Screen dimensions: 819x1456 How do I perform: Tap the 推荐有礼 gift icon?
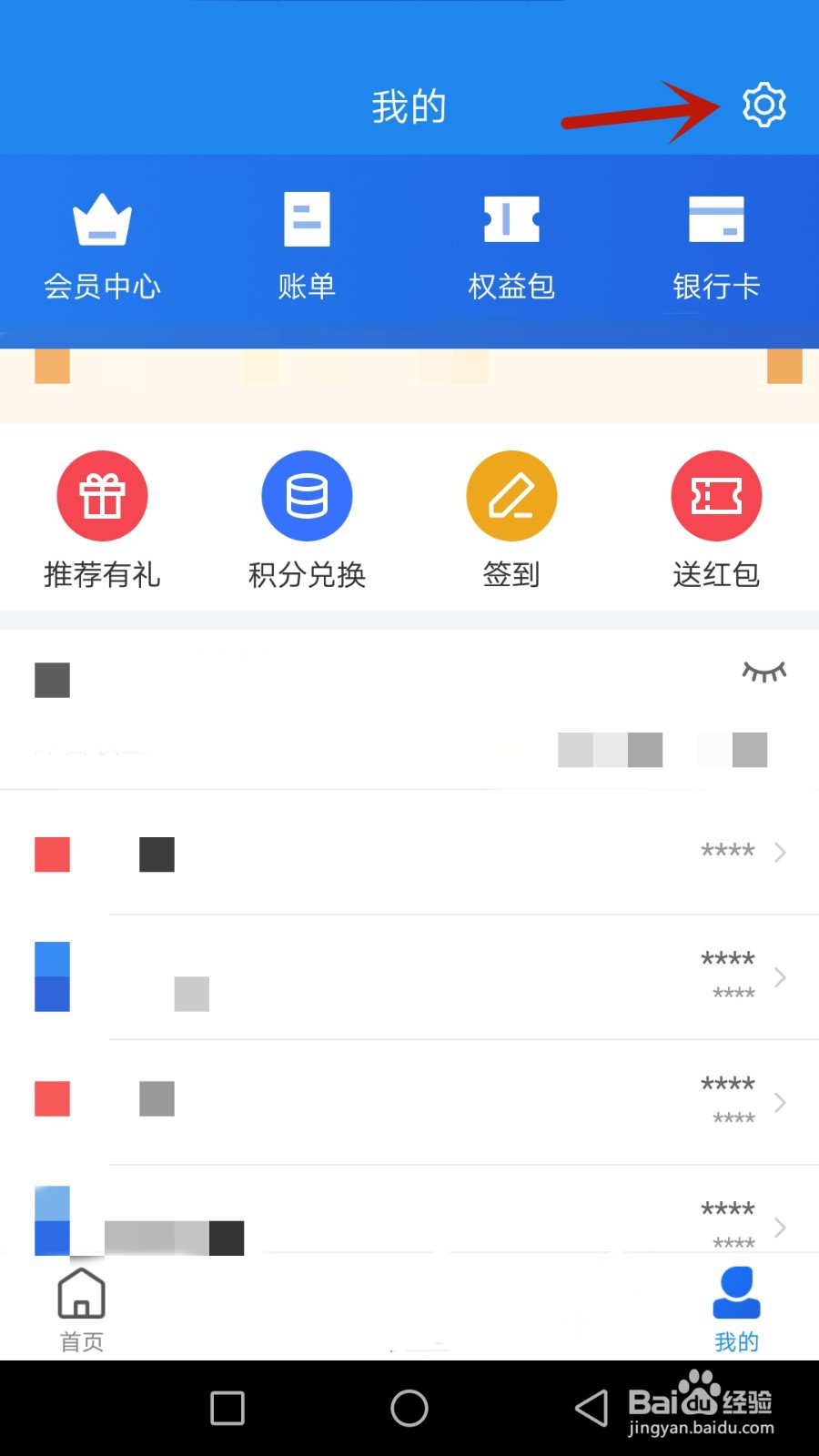click(102, 496)
